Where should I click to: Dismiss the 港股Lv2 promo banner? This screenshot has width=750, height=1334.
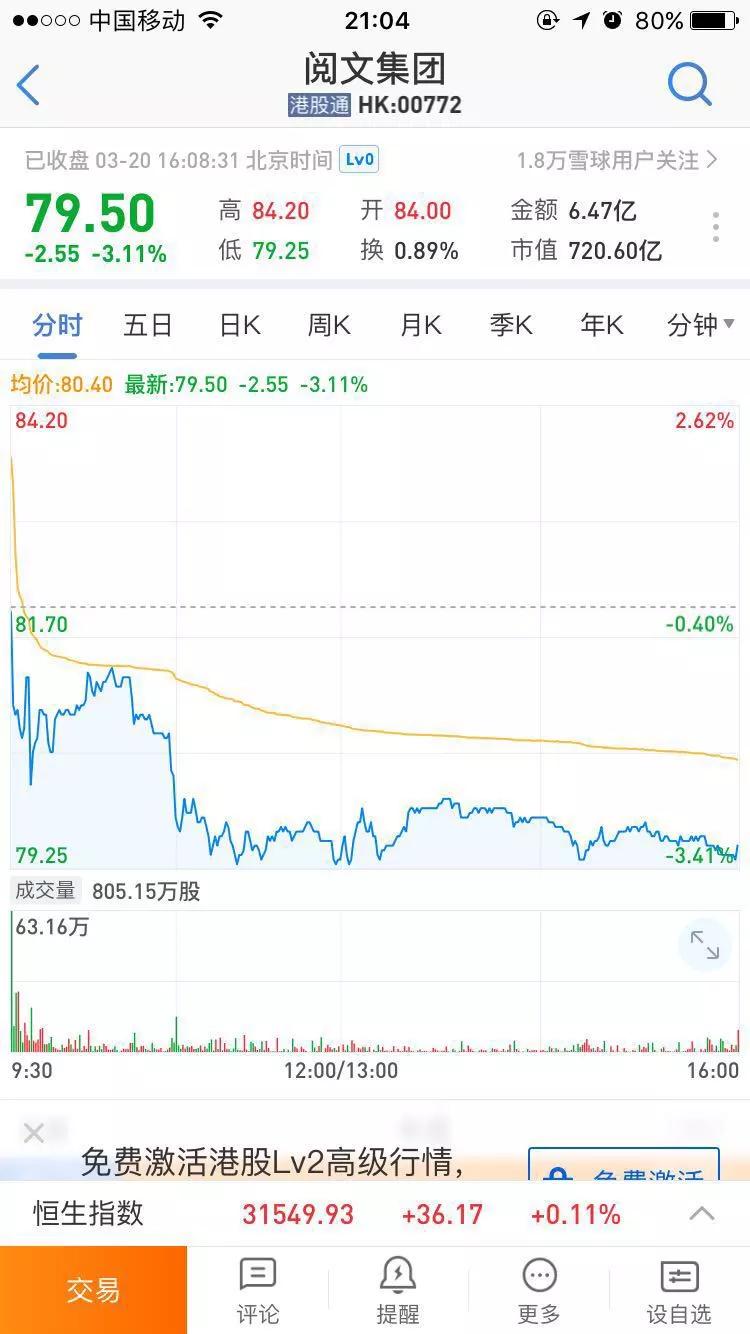(x=34, y=1133)
